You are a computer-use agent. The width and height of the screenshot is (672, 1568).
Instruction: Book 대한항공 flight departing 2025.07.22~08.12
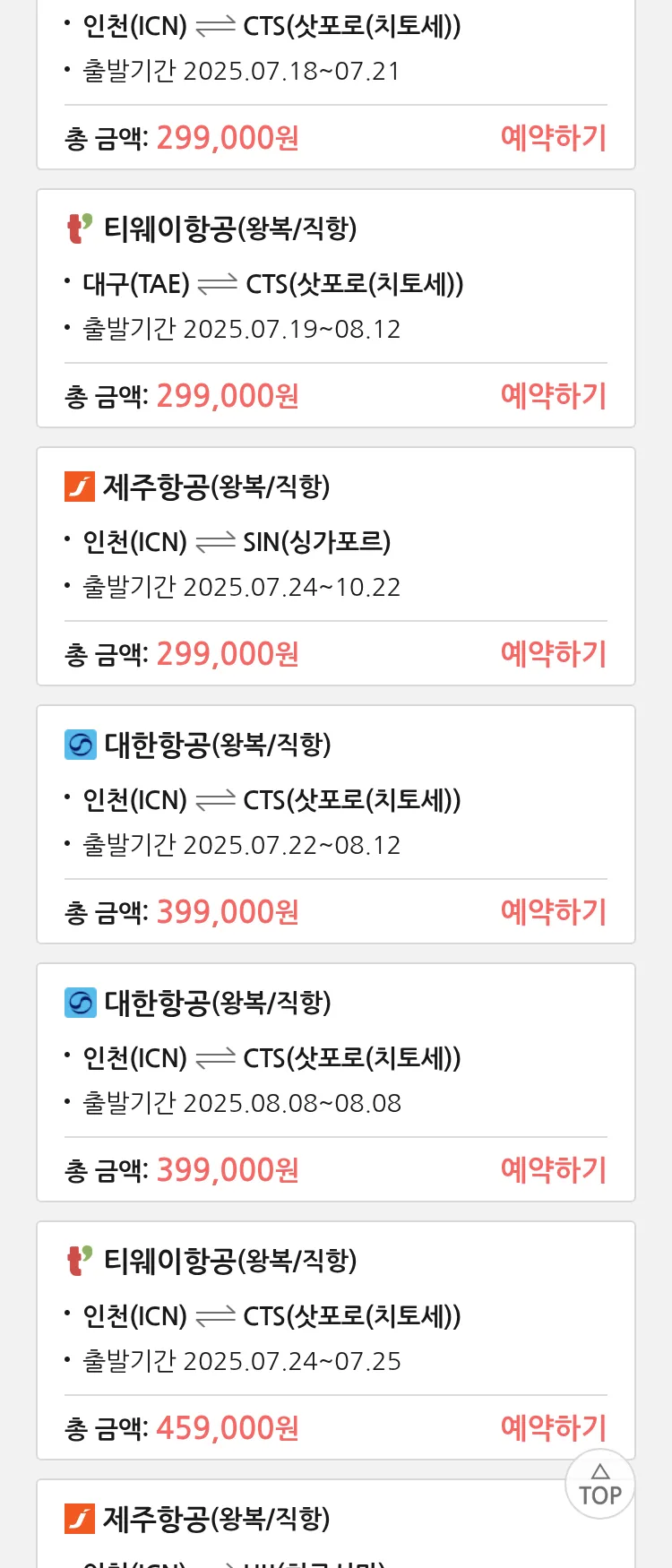click(x=553, y=912)
